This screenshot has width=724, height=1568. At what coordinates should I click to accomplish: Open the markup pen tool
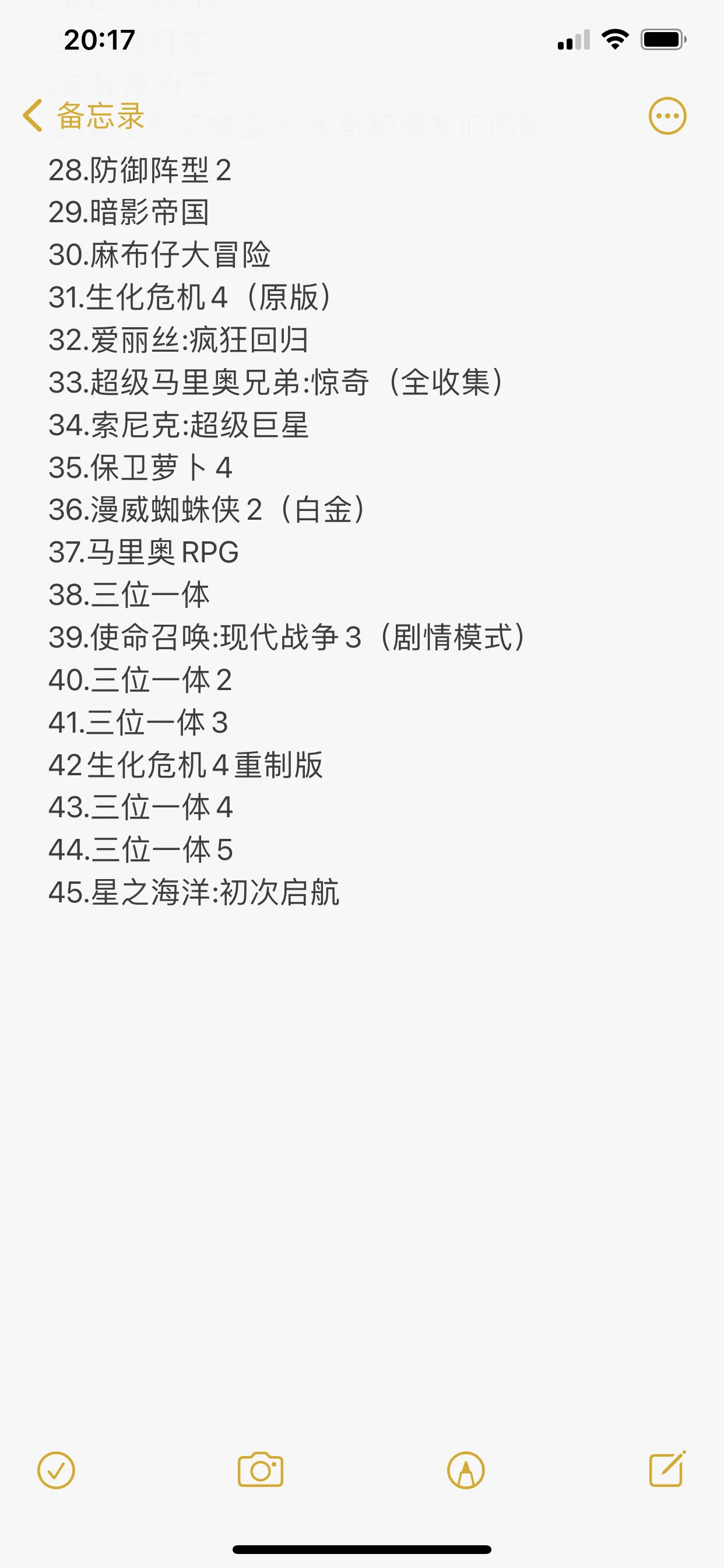pyautogui.click(x=466, y=1471)
